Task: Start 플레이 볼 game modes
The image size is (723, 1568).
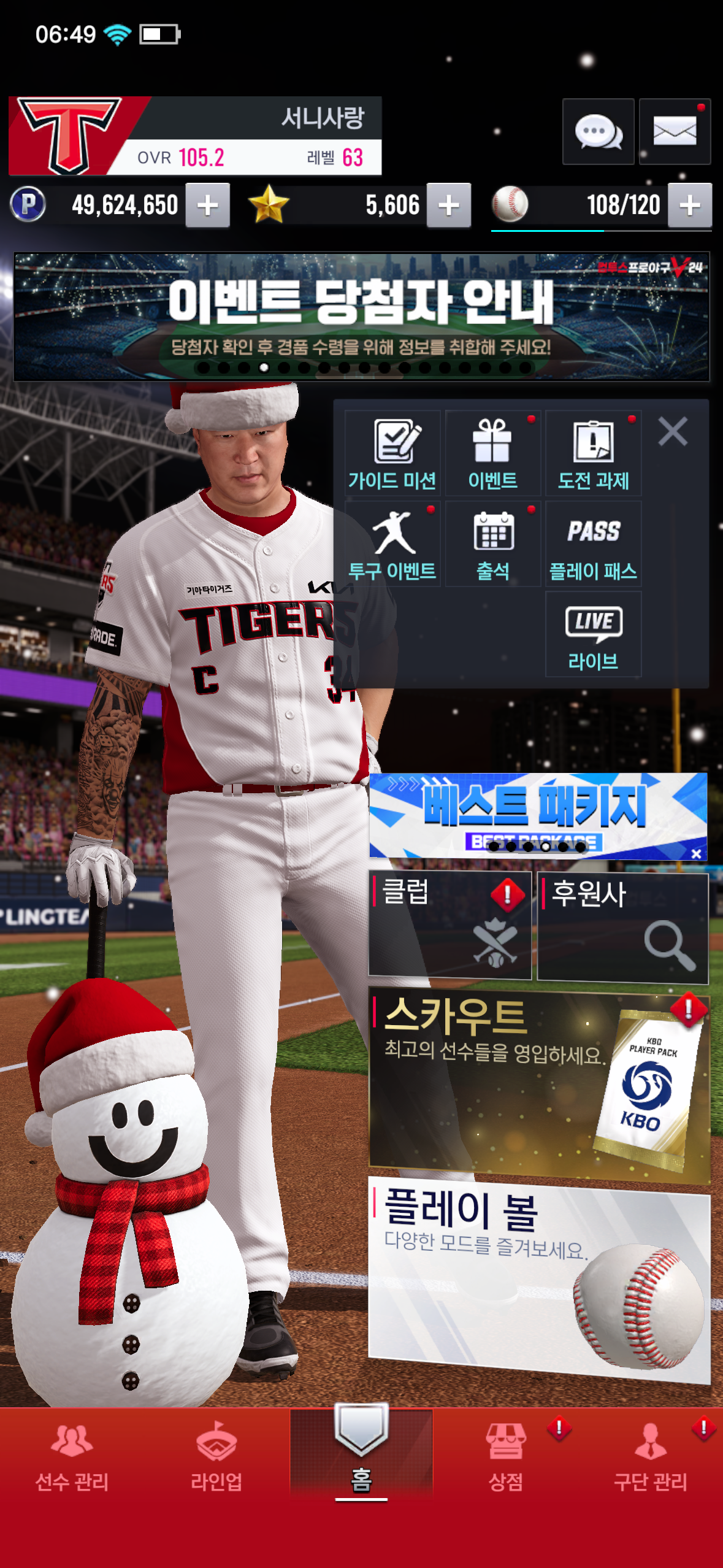Action: (x=538, y=1279)
